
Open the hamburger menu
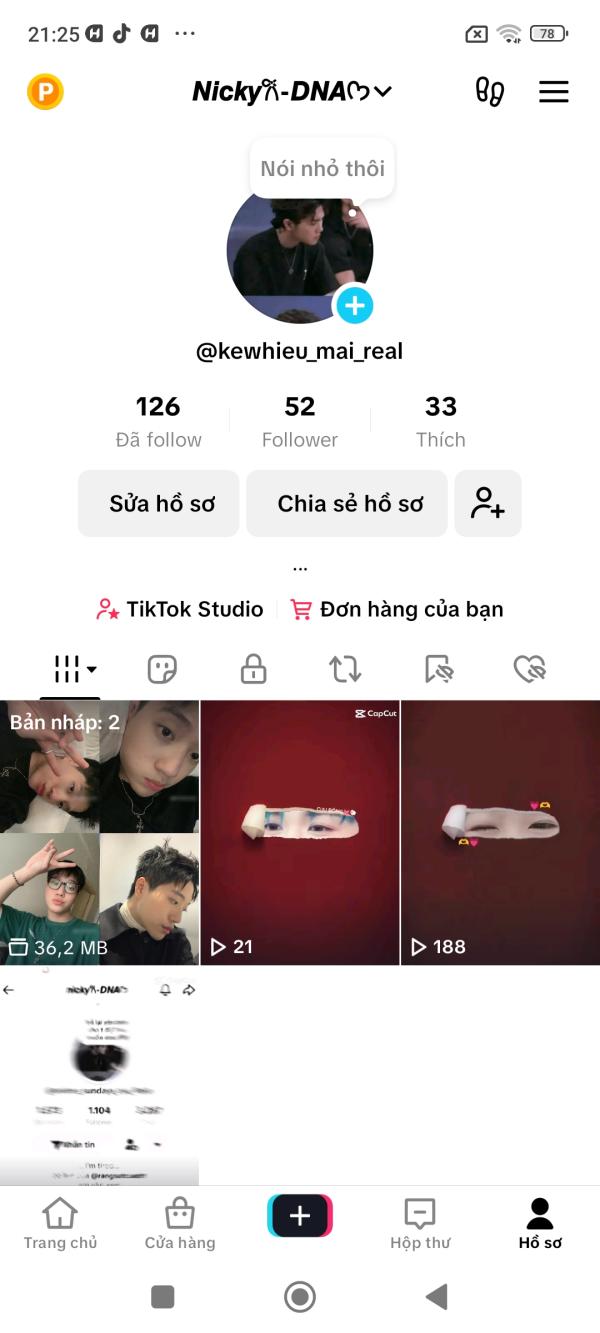(x=553, y=92)
